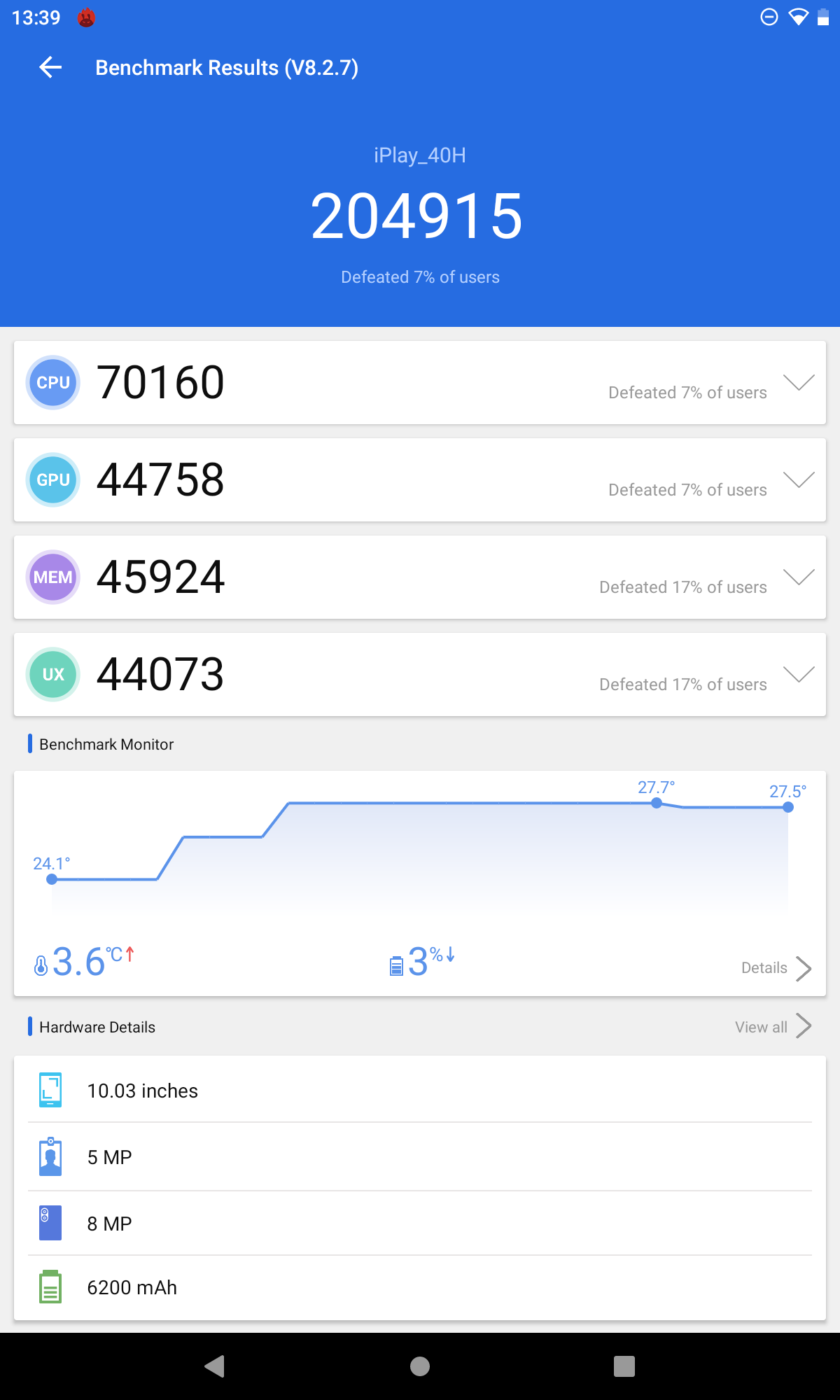The width and height of the screenshot is (840, 1400).
Task: Go back from Benchmark Results
Action: [50, 67]
